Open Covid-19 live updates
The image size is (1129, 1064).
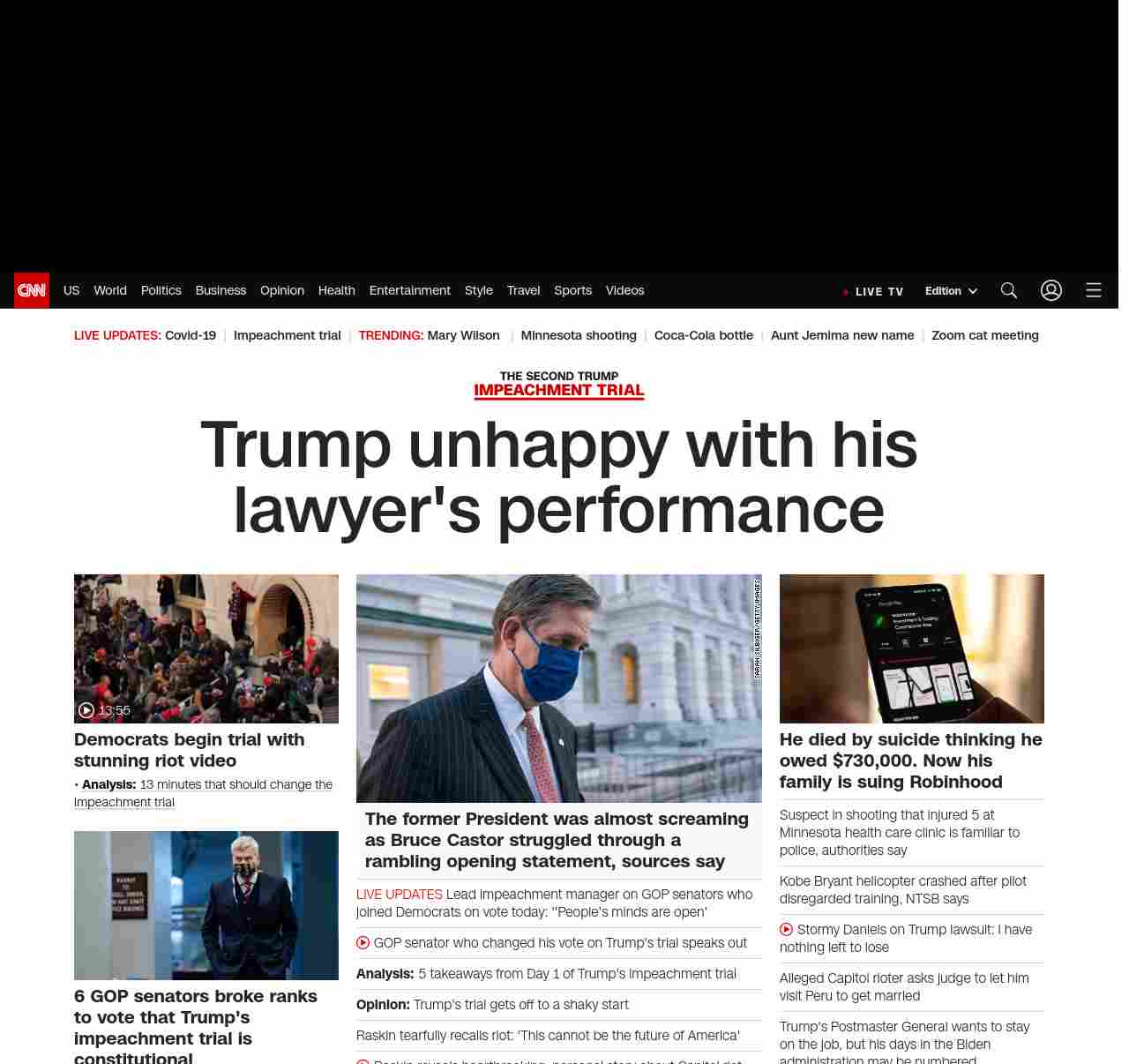tap(190, 335)
